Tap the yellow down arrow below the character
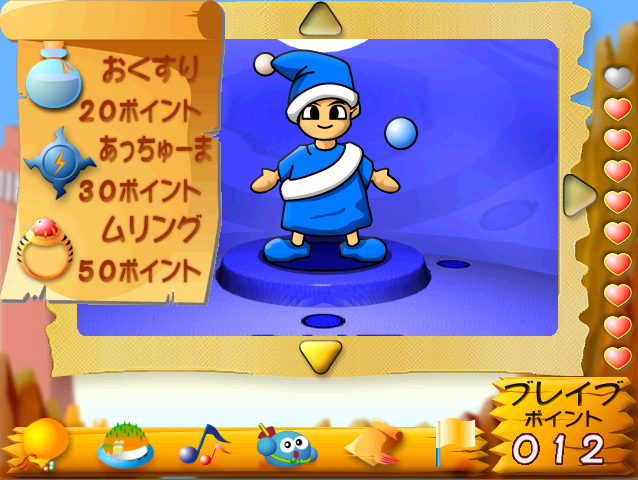The height and width of the screenshot is (480, 638). coord(321,355)
